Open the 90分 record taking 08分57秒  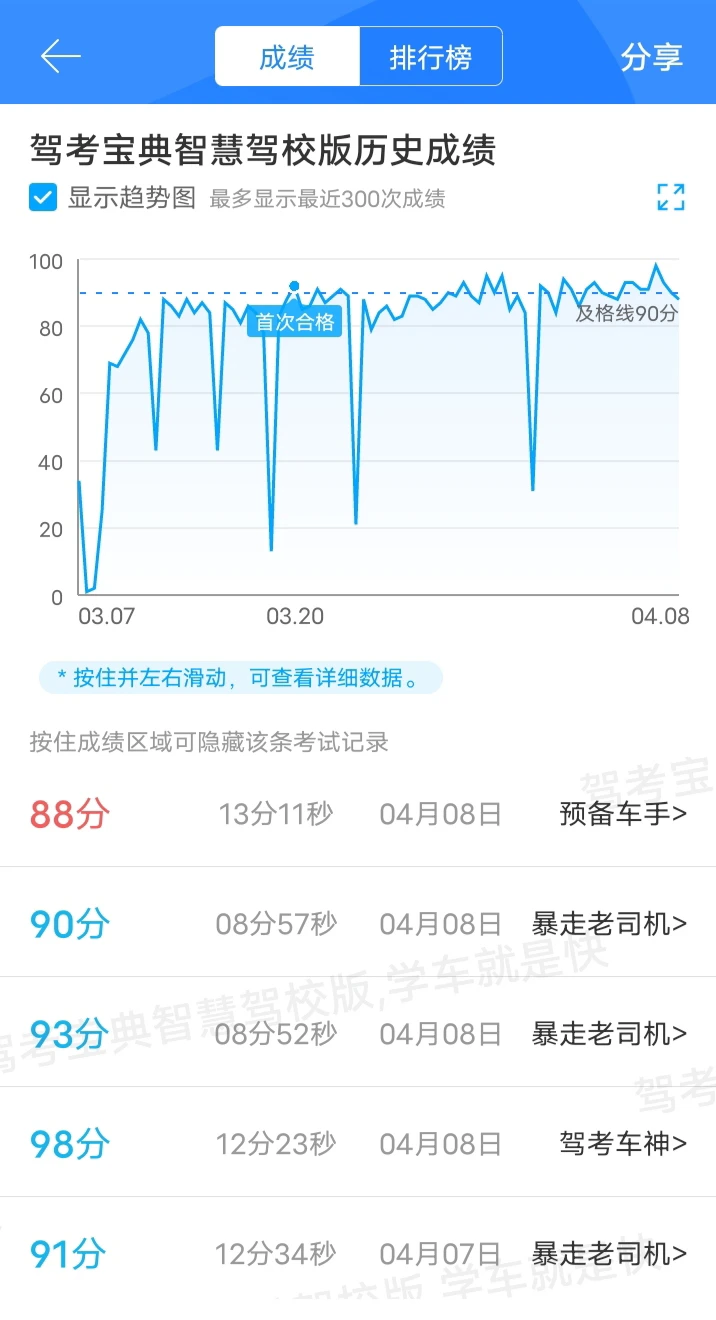tap(608, 924)
